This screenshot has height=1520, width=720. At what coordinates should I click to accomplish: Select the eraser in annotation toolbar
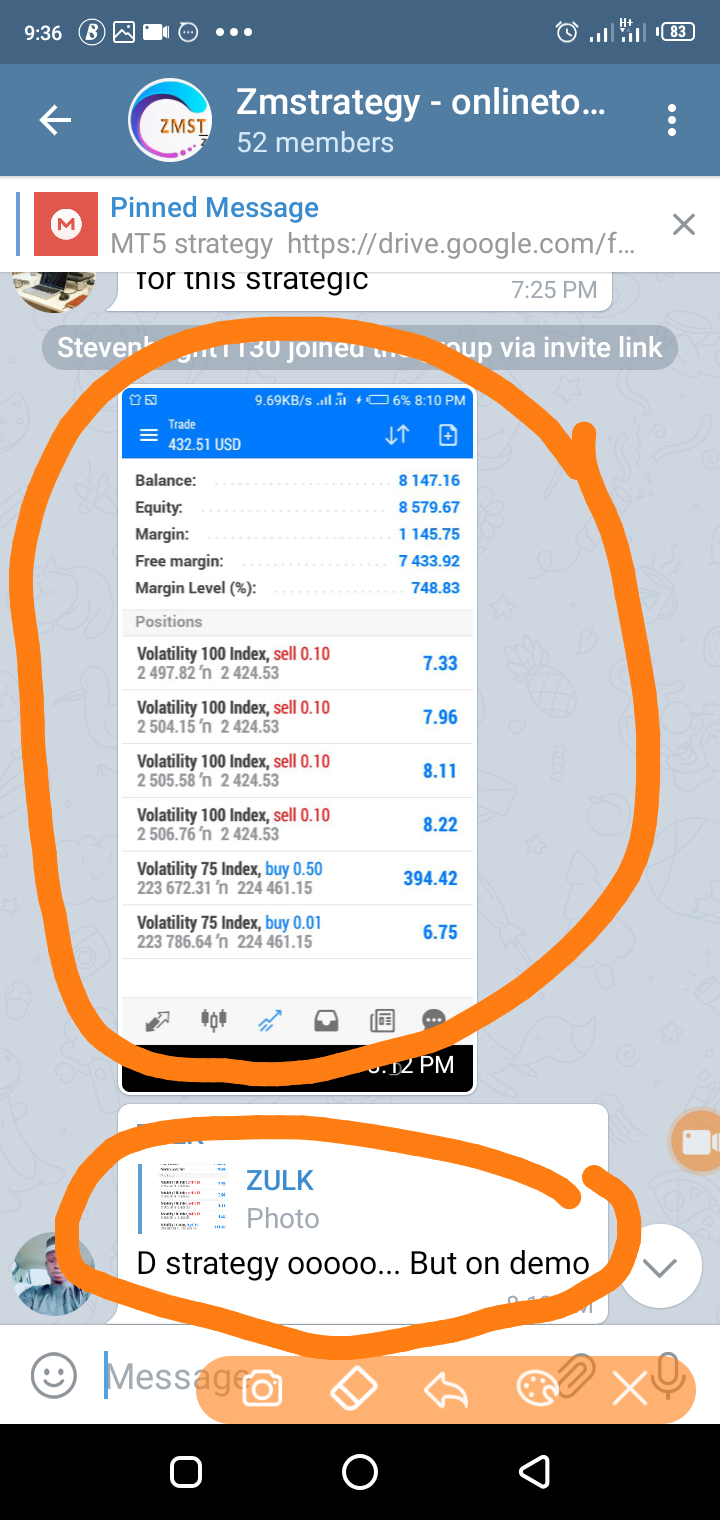pos(353,1388)
